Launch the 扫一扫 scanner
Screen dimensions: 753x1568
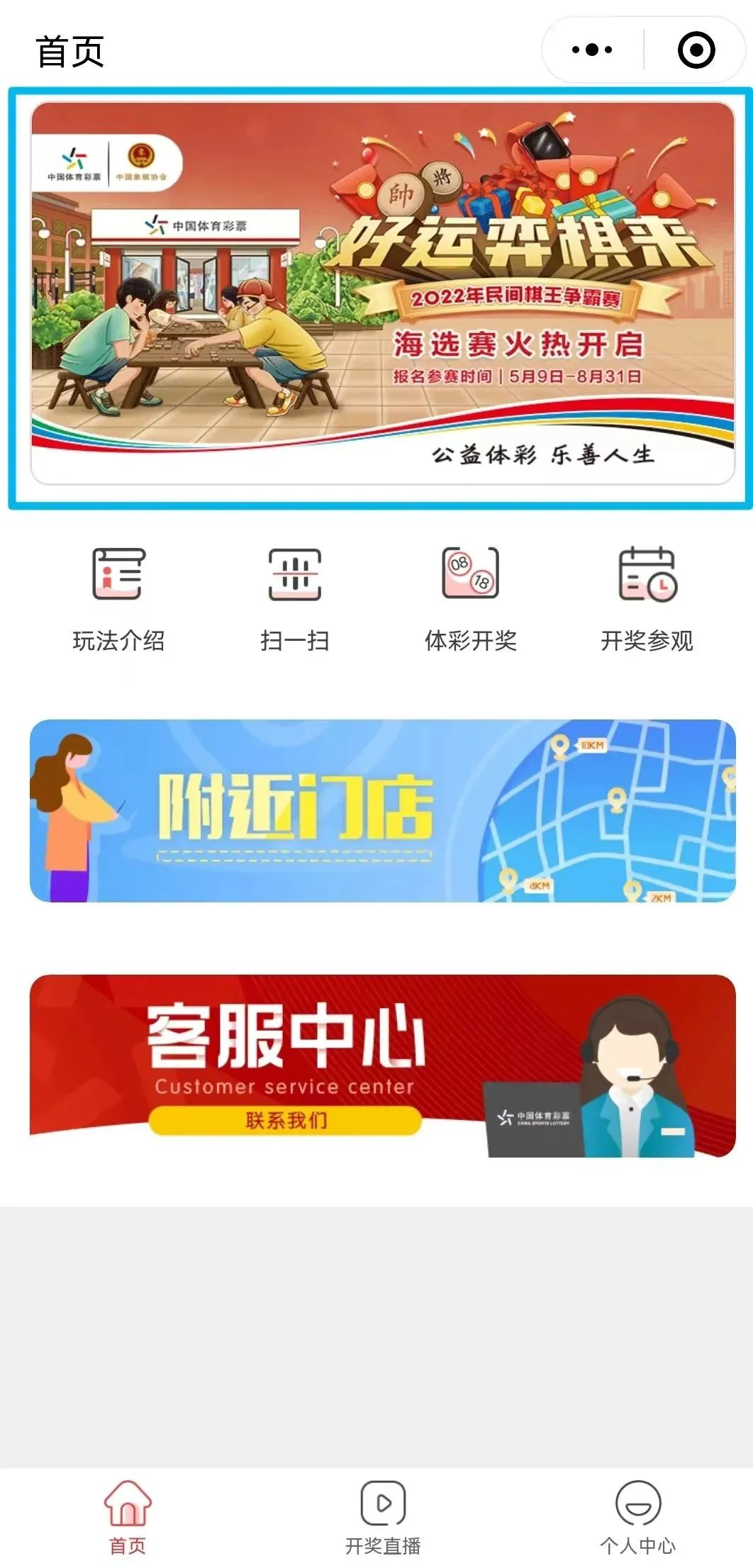pyautogui.click(x=294, y=598)
